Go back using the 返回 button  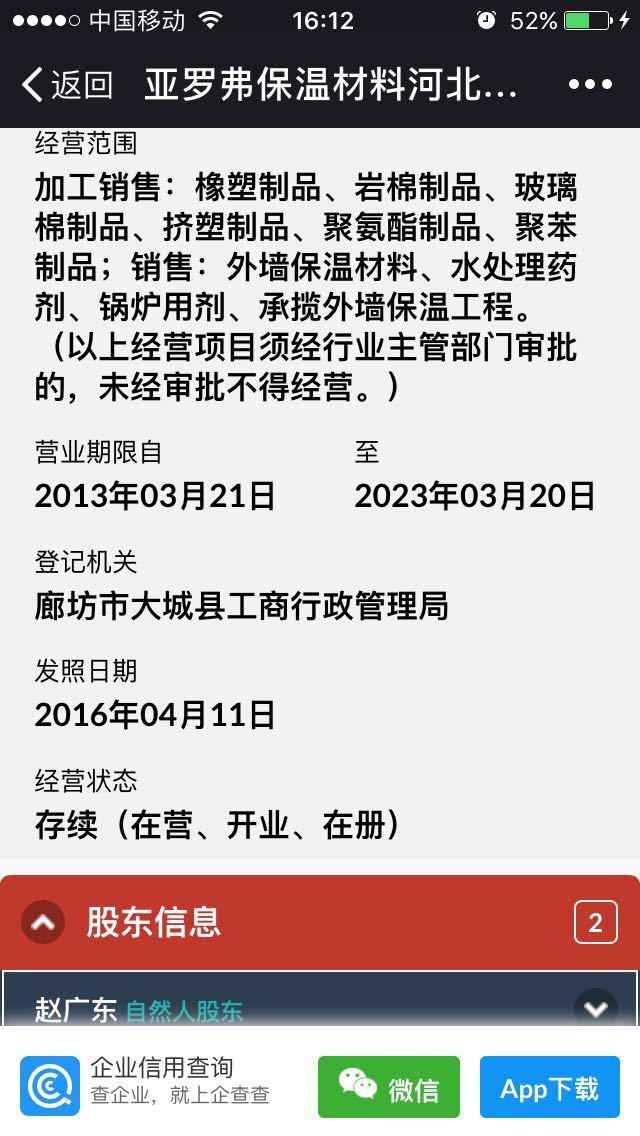67,85
